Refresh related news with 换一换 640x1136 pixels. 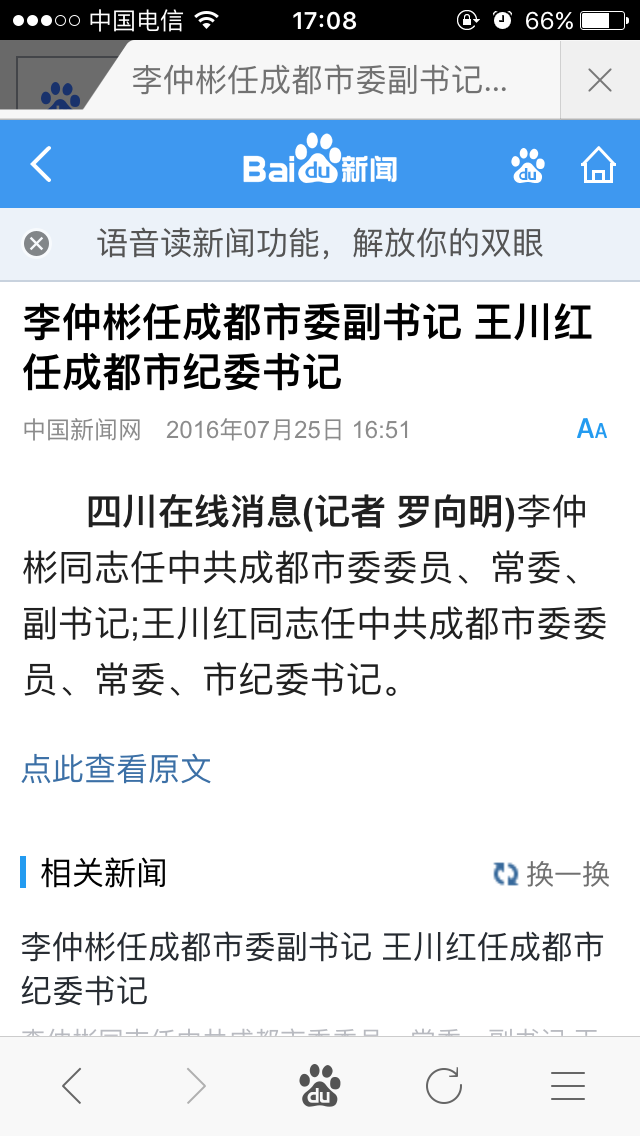552,874
